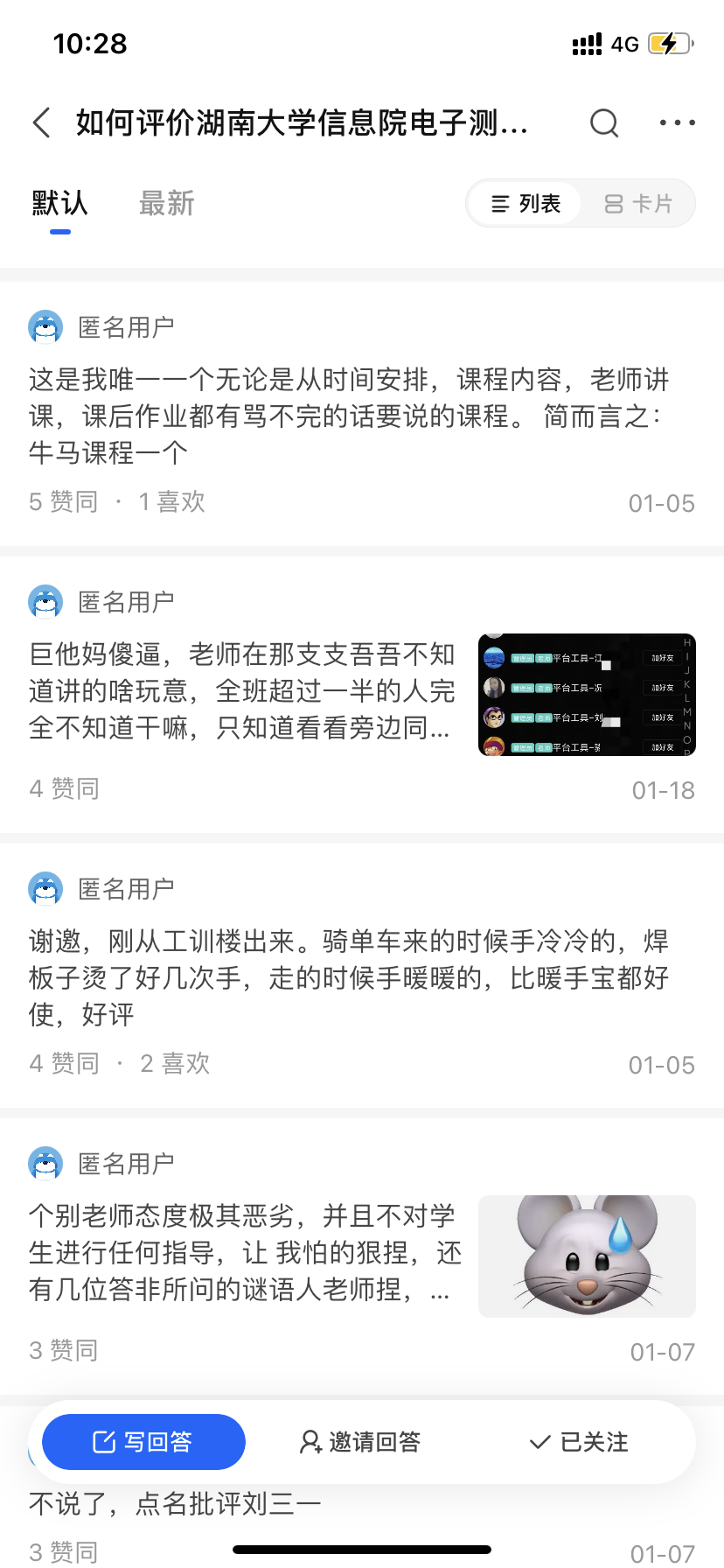Keep 列表 view selected
This screenshot has height=1568, width=724.
coord(525,202)
